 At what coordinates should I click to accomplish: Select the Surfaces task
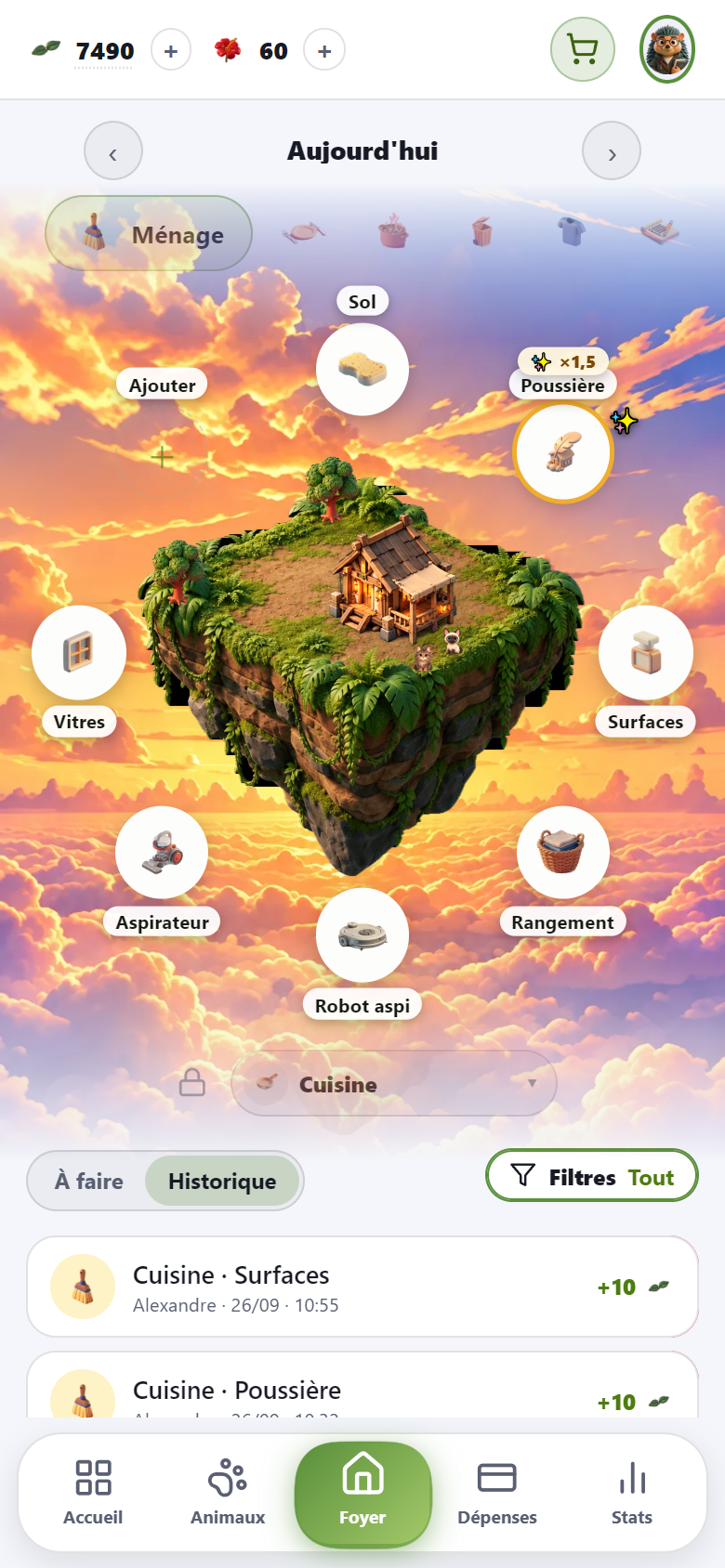pyautogui.click(x=646, y=652)
